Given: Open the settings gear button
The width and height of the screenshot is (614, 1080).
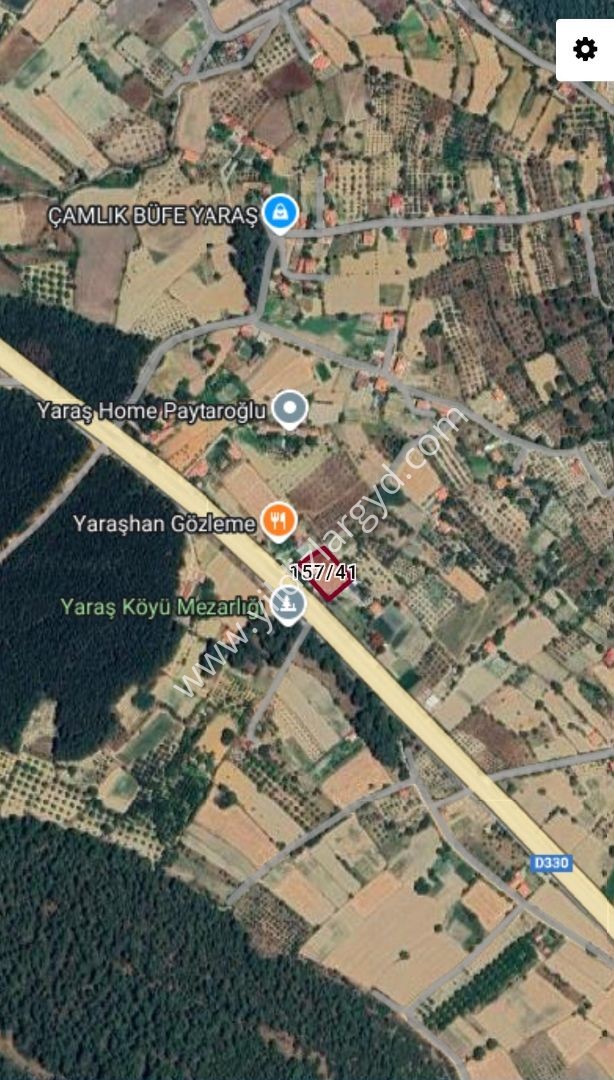Looking at the screenshot, I should (x=585, y=50).
